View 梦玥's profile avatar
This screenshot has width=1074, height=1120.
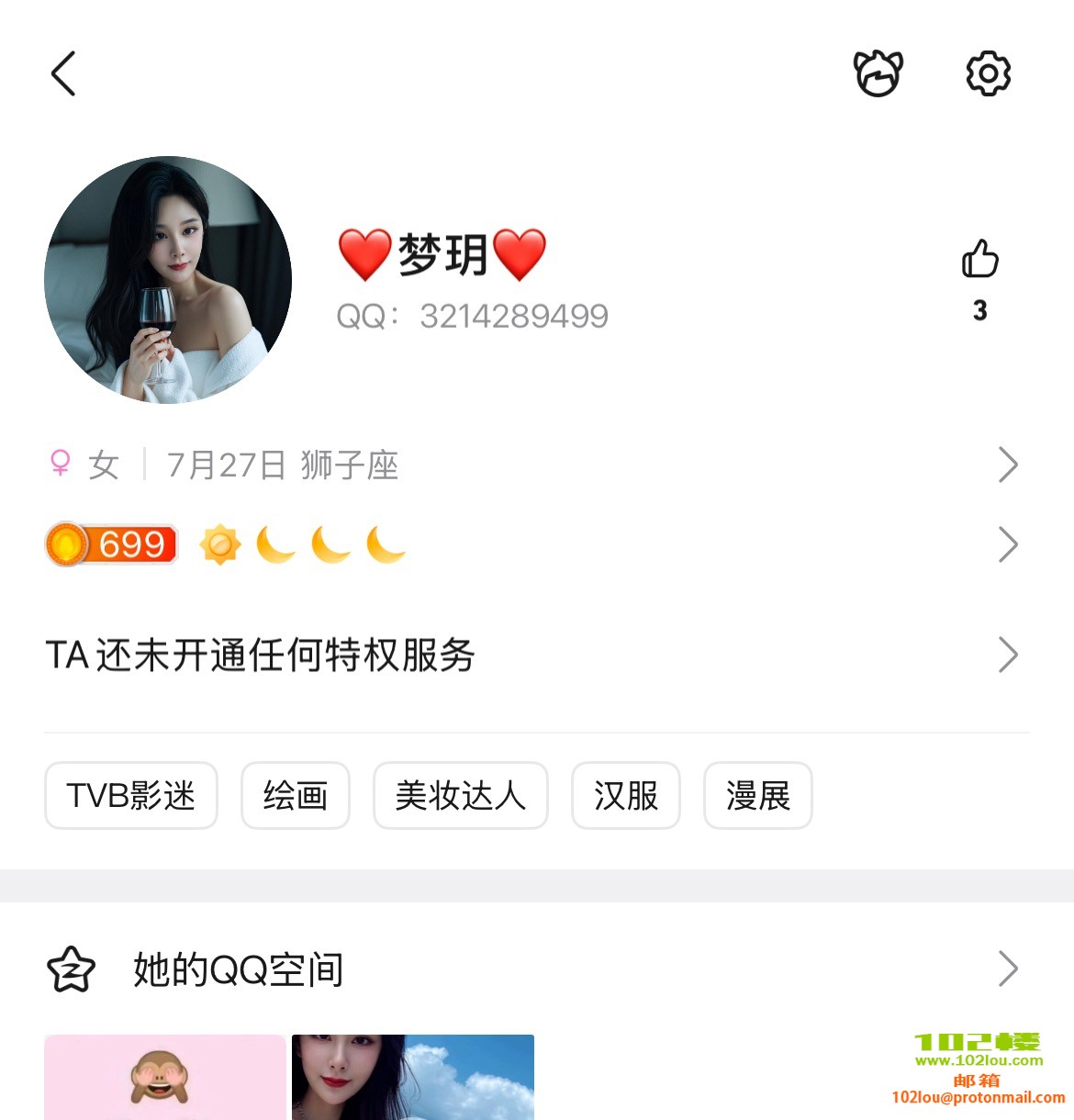[168, 279]
